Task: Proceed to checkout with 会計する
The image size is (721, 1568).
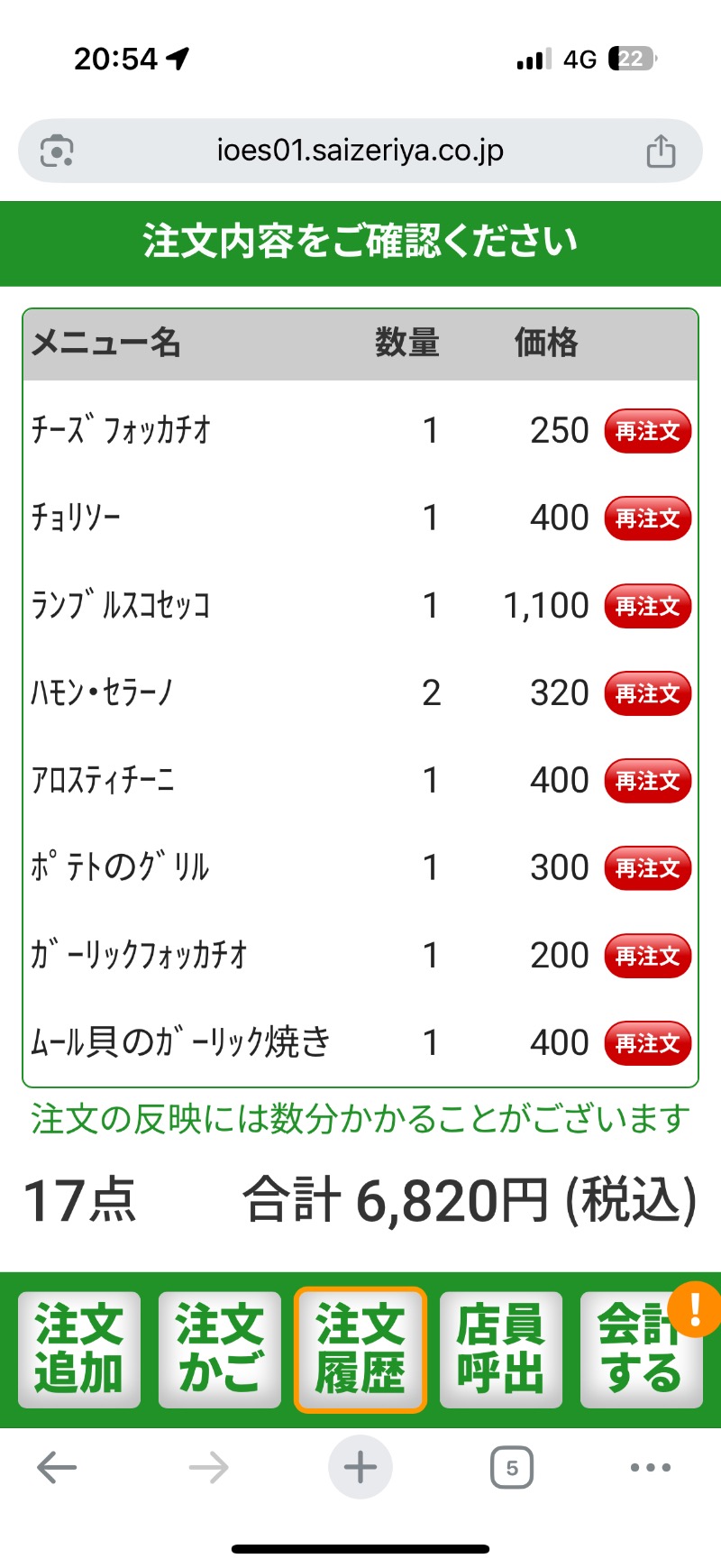Action: tap(642, 1350)
